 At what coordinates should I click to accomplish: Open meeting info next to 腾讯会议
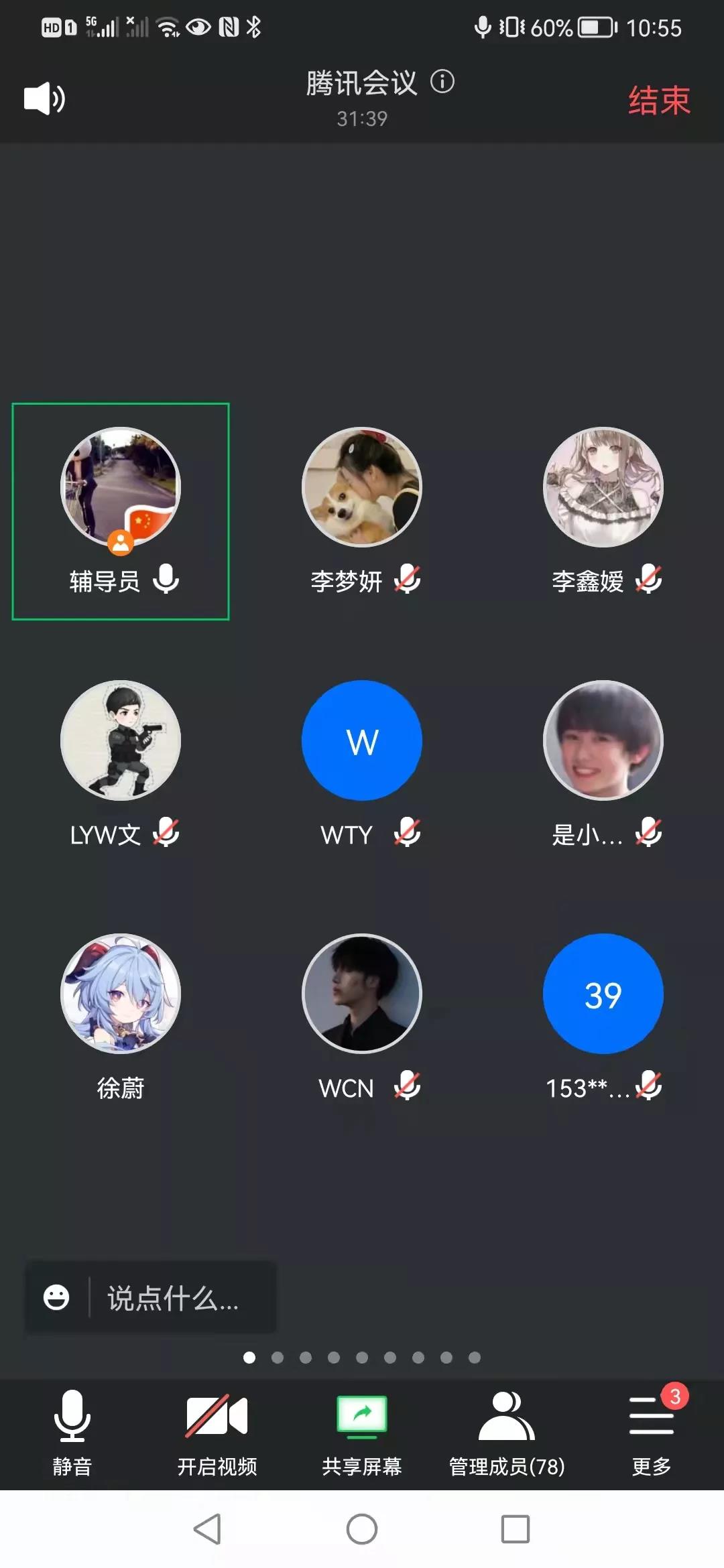point(442,82)
